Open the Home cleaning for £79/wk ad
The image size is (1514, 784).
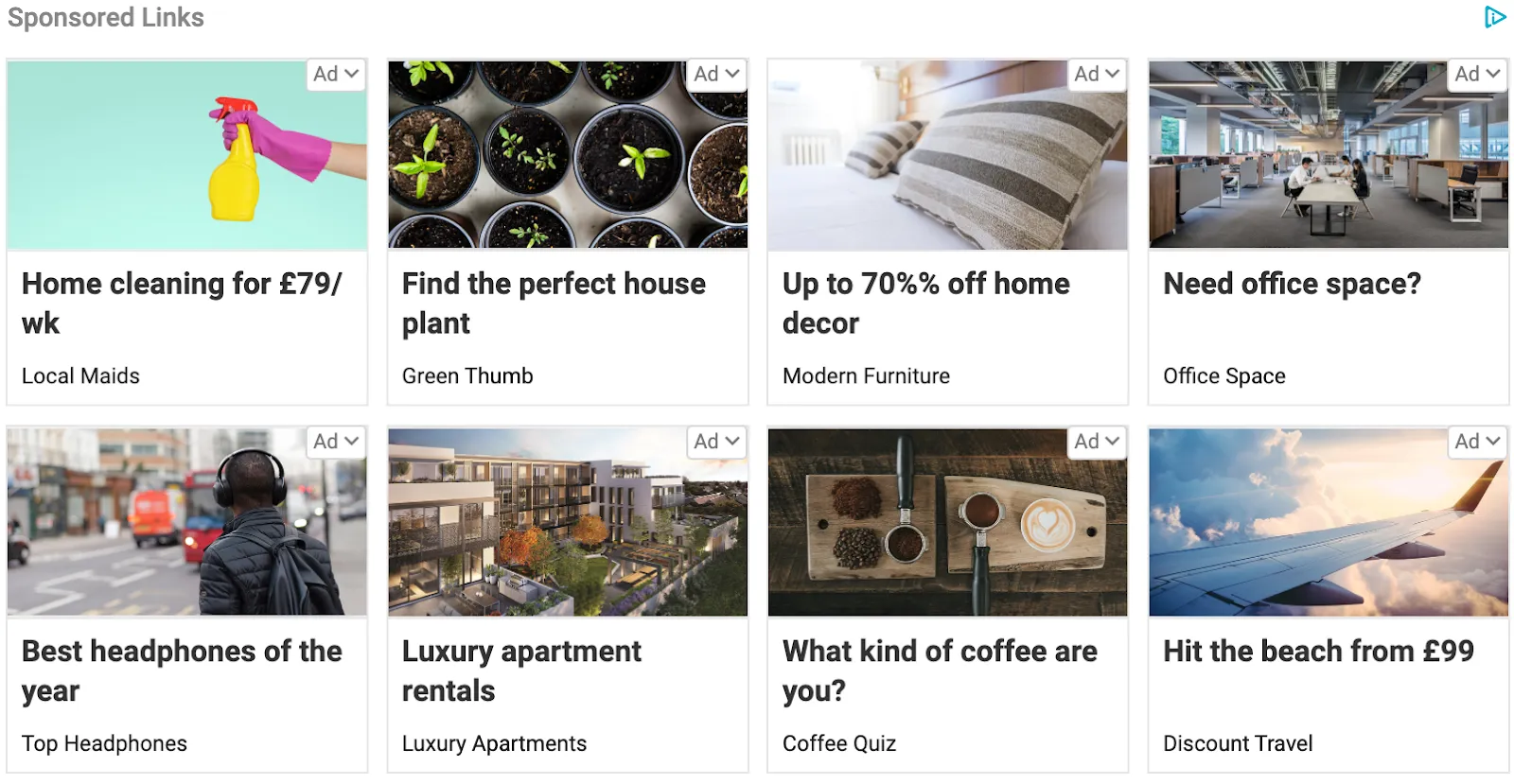click(x=182, y=303)
